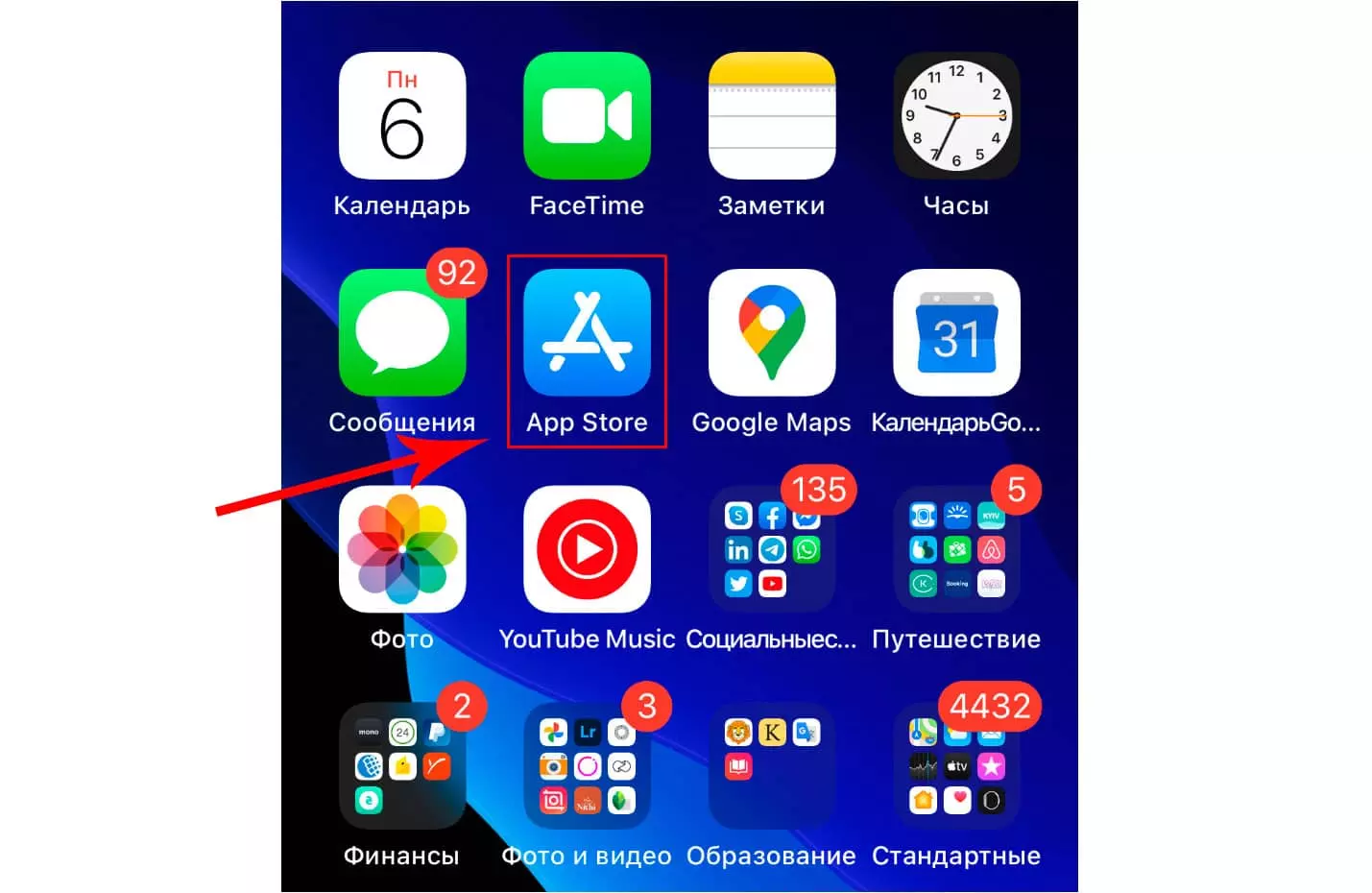Open the Фото и видео folder
1372x893 pixels.
click(x=587, y=766)
